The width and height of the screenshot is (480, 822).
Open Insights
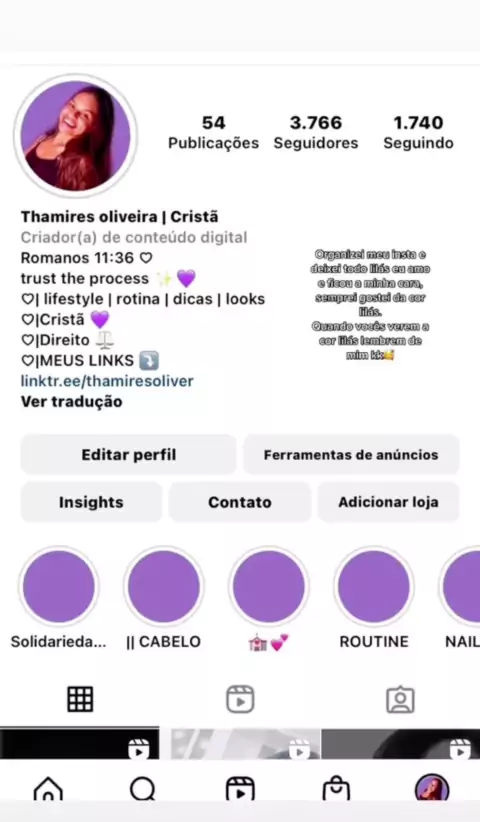pos(91,502)
